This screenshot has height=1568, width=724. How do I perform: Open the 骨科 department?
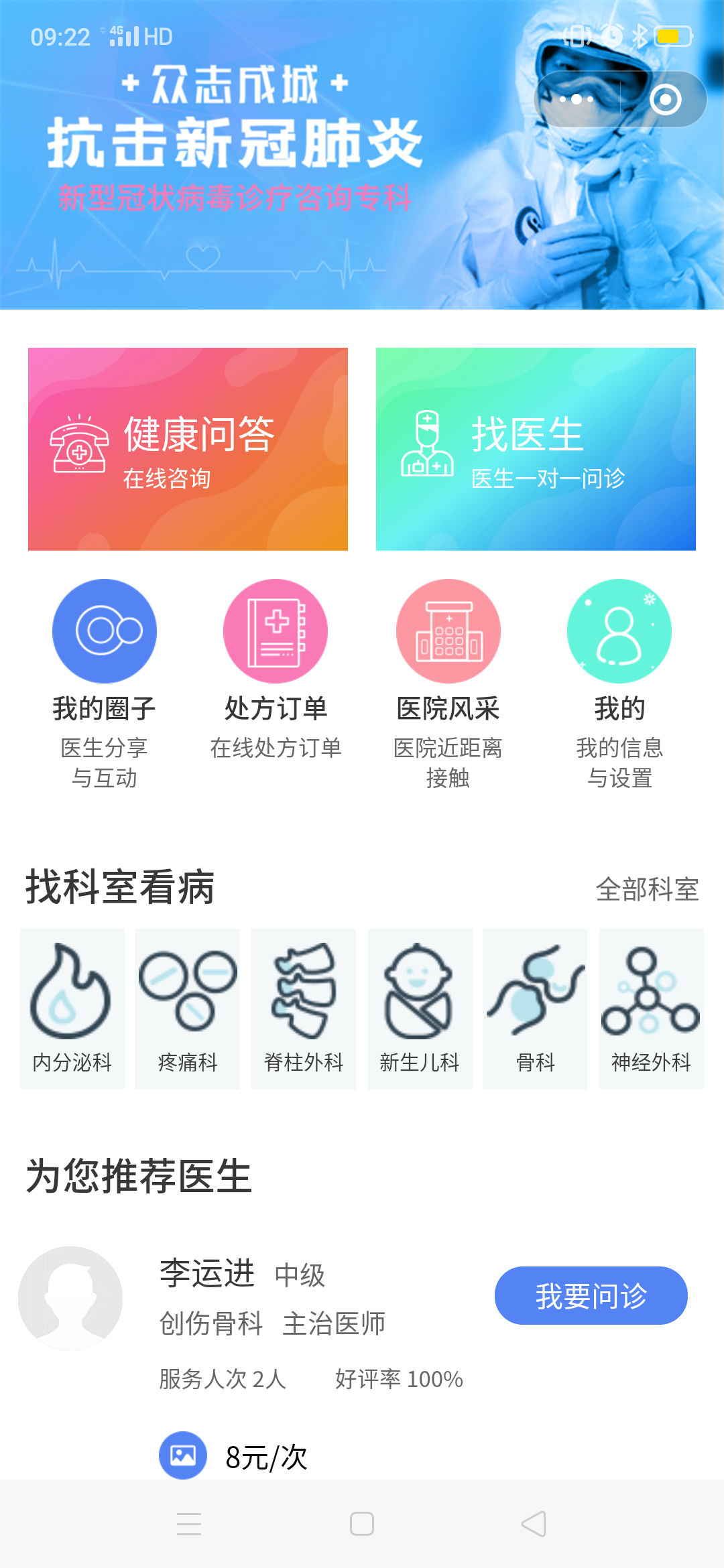point(535,1008)
